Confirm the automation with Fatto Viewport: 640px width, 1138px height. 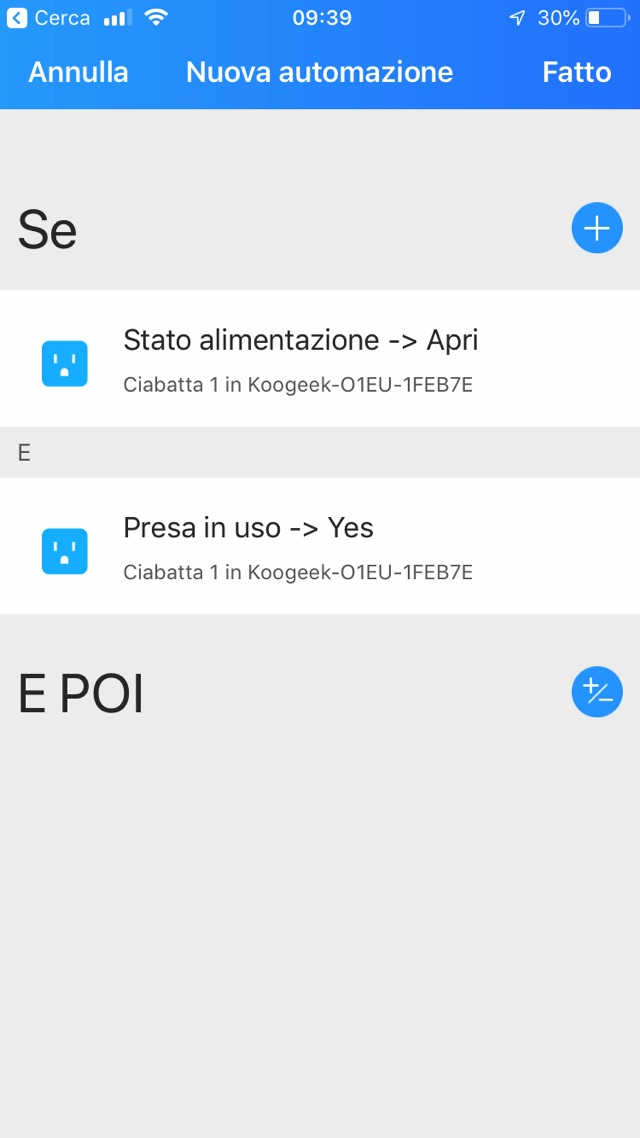tap(576, 72)
